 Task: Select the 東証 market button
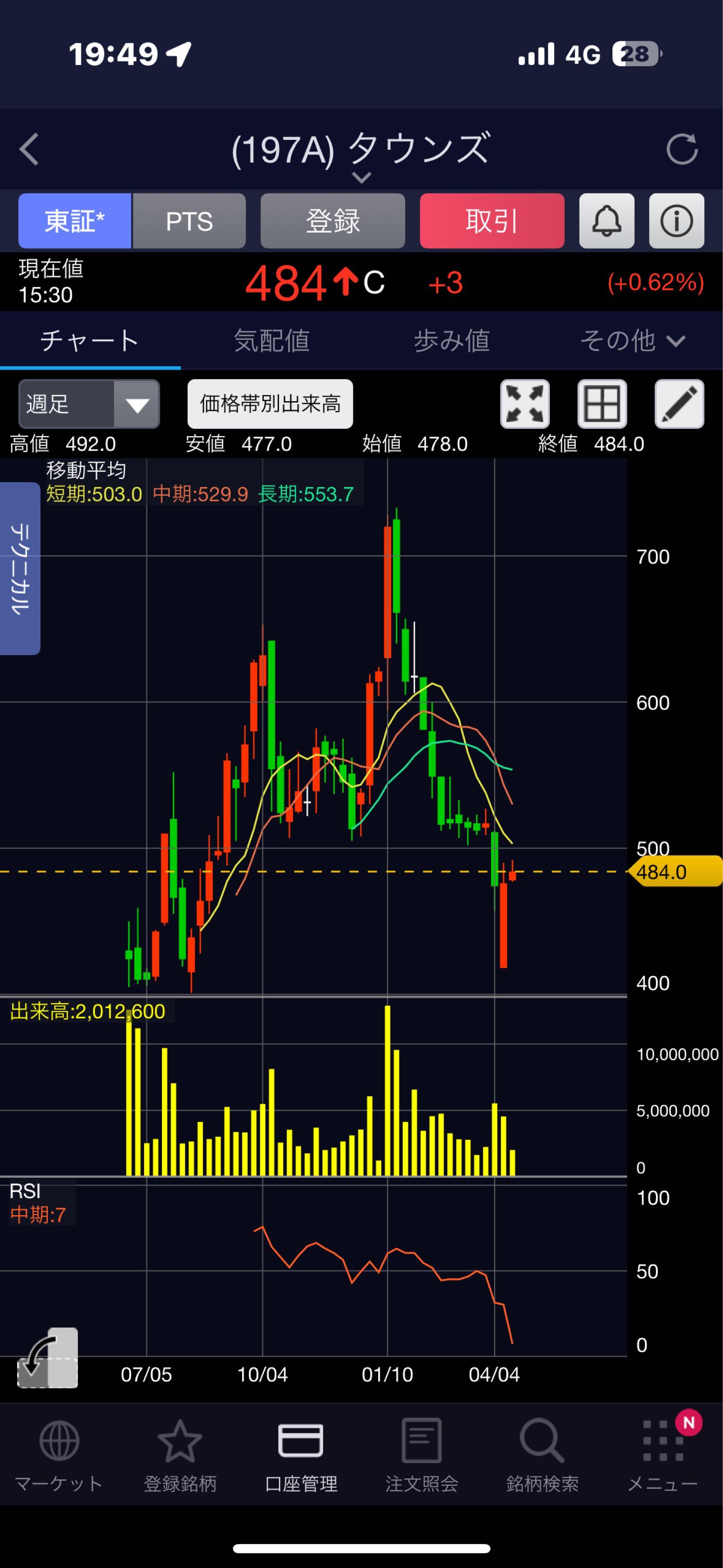pyautogui.click(x=75, y=221)
